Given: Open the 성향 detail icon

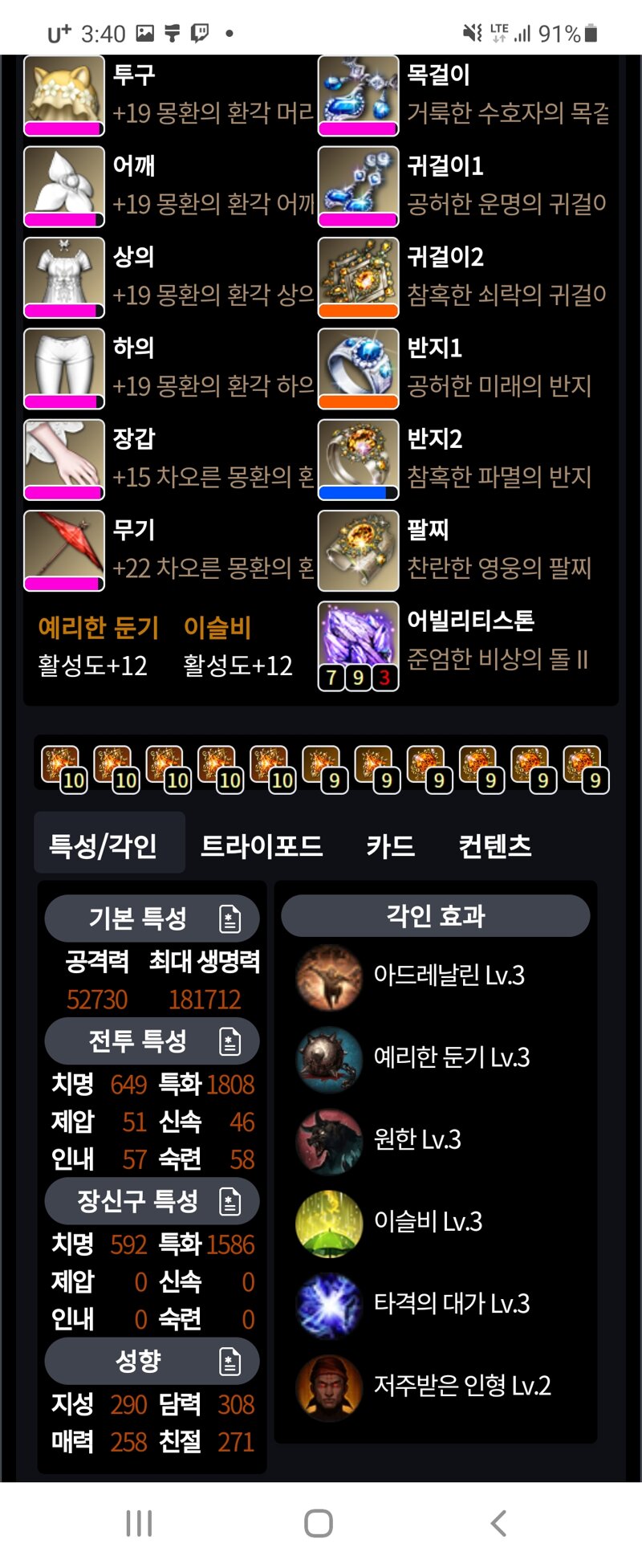Looking at the screenshot, I should tap(230, 1361).
